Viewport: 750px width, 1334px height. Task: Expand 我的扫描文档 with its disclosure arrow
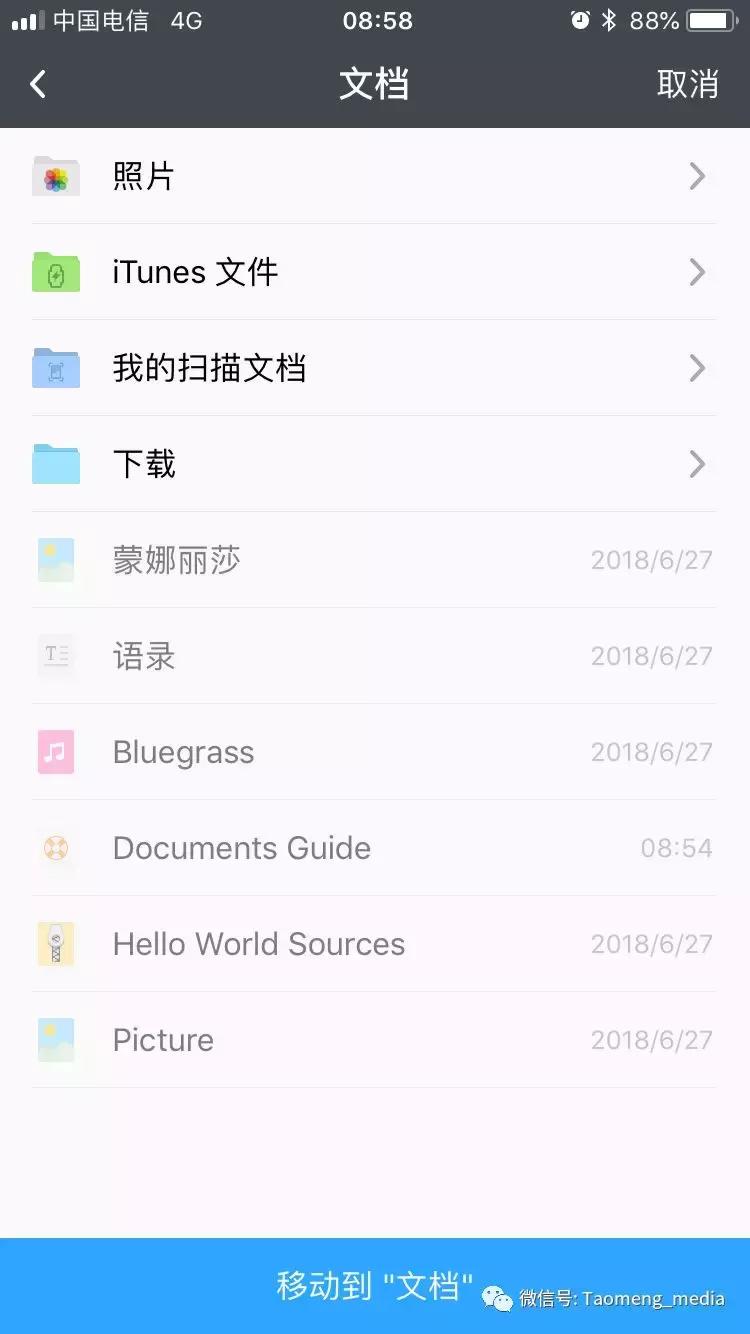coord(697,368)
